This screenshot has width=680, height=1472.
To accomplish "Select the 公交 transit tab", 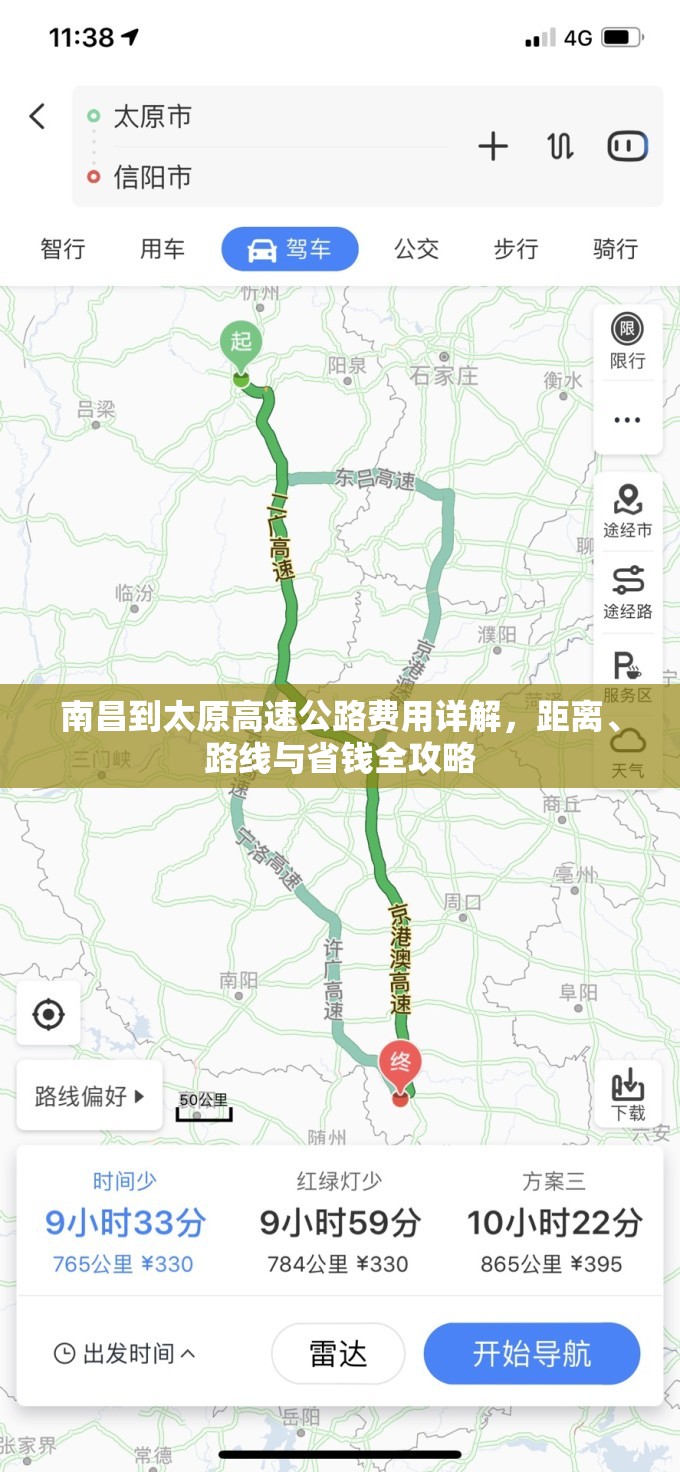I will (416, 249).
